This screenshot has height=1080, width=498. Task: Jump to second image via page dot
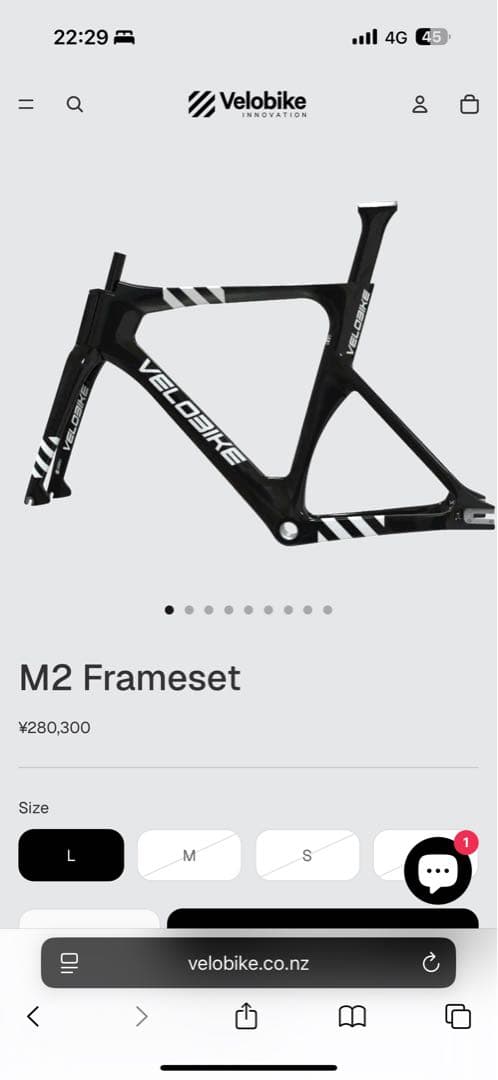[189, 610]
